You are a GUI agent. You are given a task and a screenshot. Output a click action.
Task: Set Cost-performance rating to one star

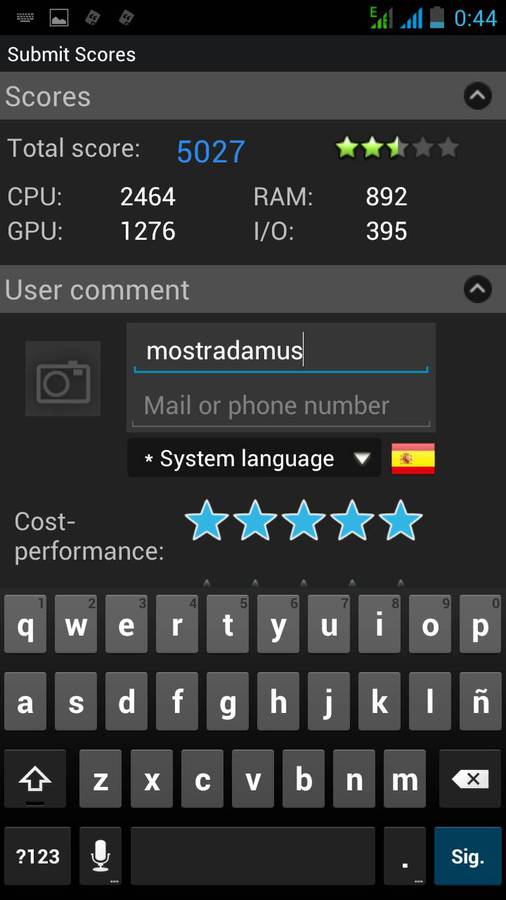207,520
